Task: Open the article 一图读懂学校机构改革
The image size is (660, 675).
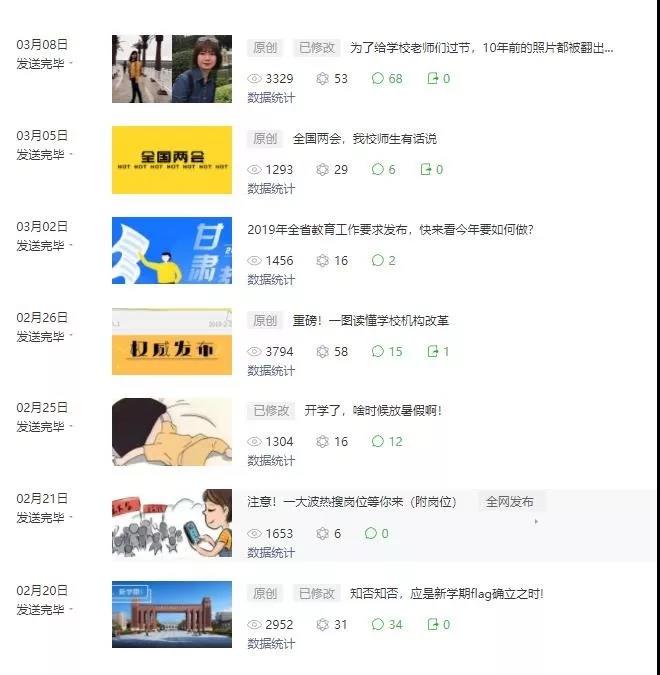Action: point(370,321)
